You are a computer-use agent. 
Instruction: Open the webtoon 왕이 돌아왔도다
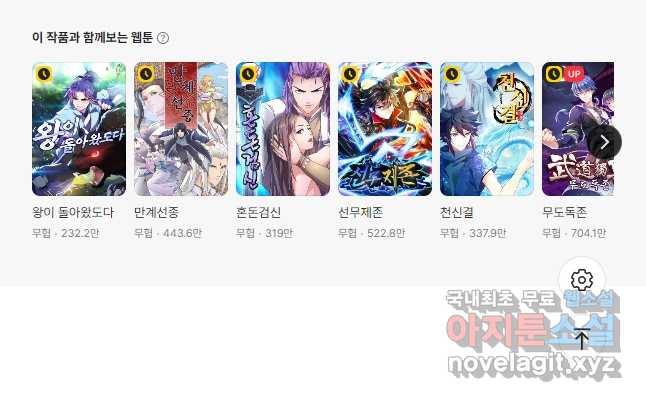pos(79,128)
